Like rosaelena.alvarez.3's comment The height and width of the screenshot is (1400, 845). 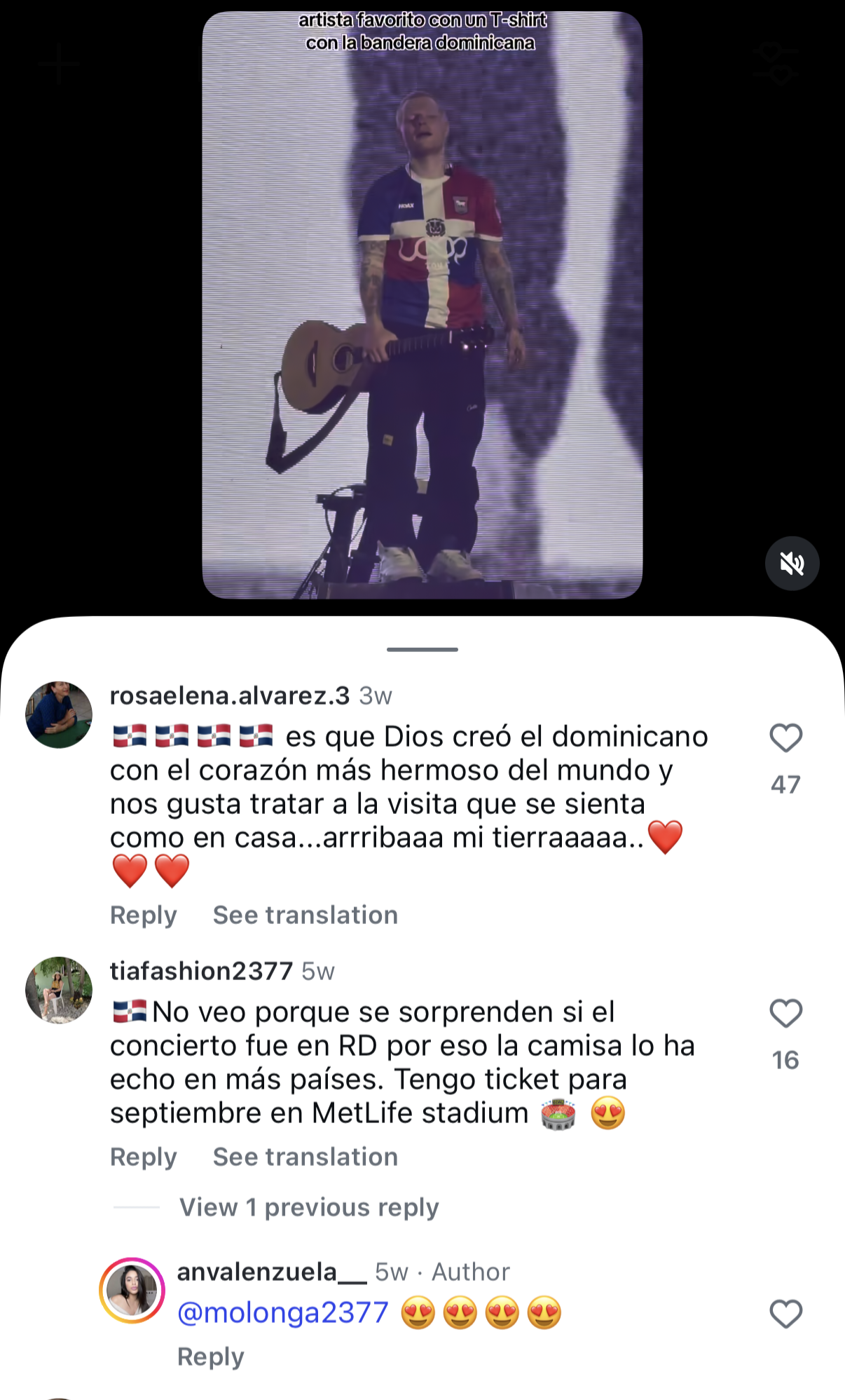pyautogui.click(x=785, y=738)
